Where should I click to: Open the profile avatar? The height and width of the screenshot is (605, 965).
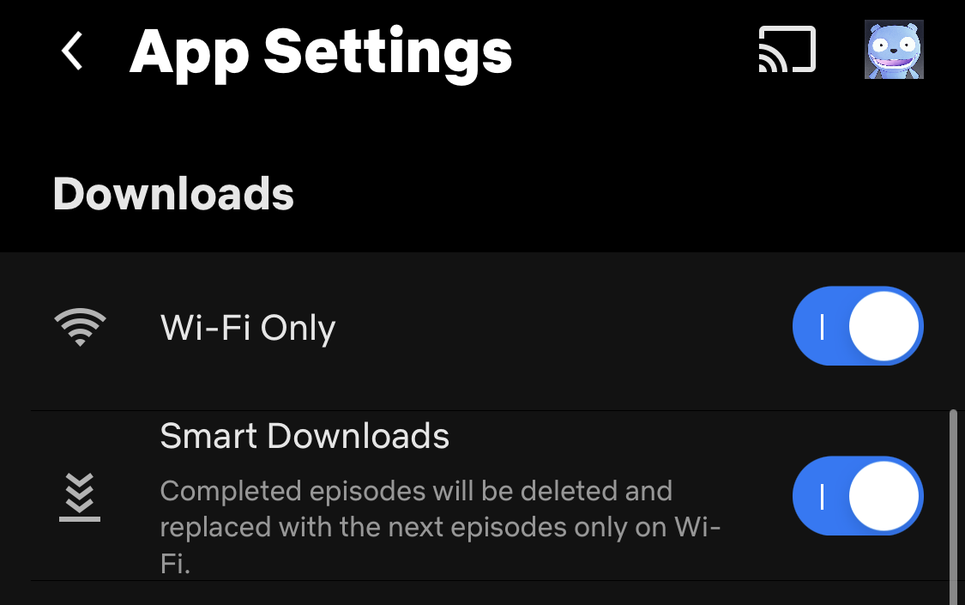(893, 50)
